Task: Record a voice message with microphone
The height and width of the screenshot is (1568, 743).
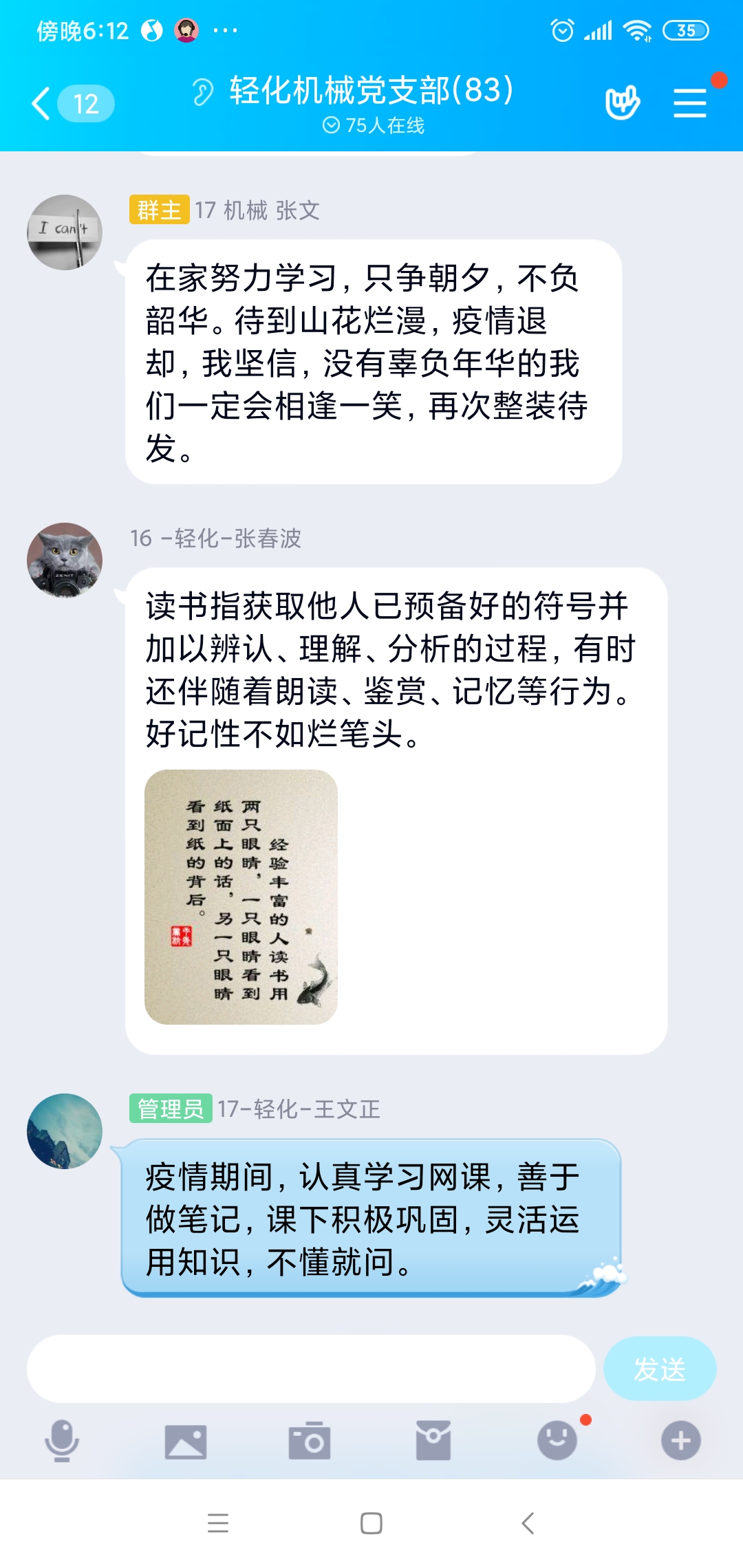Action: point(62,1440)
